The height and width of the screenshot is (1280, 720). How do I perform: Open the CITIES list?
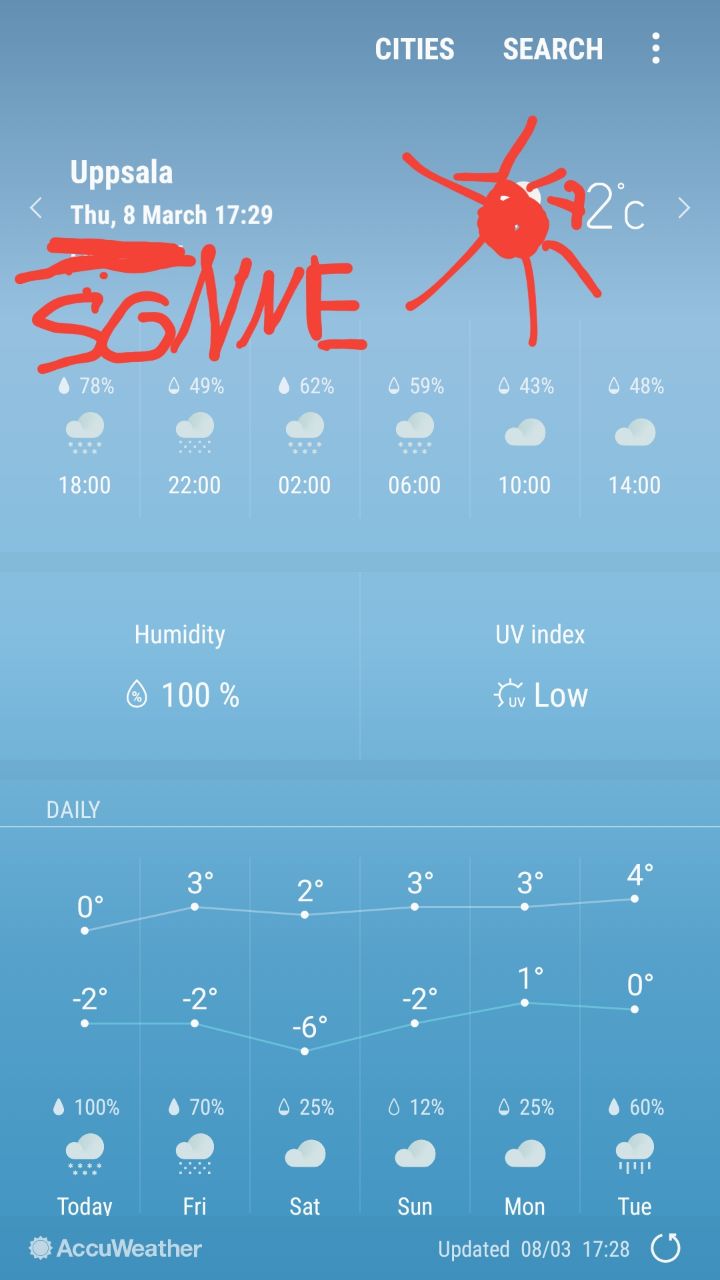[x=414, y=49]
